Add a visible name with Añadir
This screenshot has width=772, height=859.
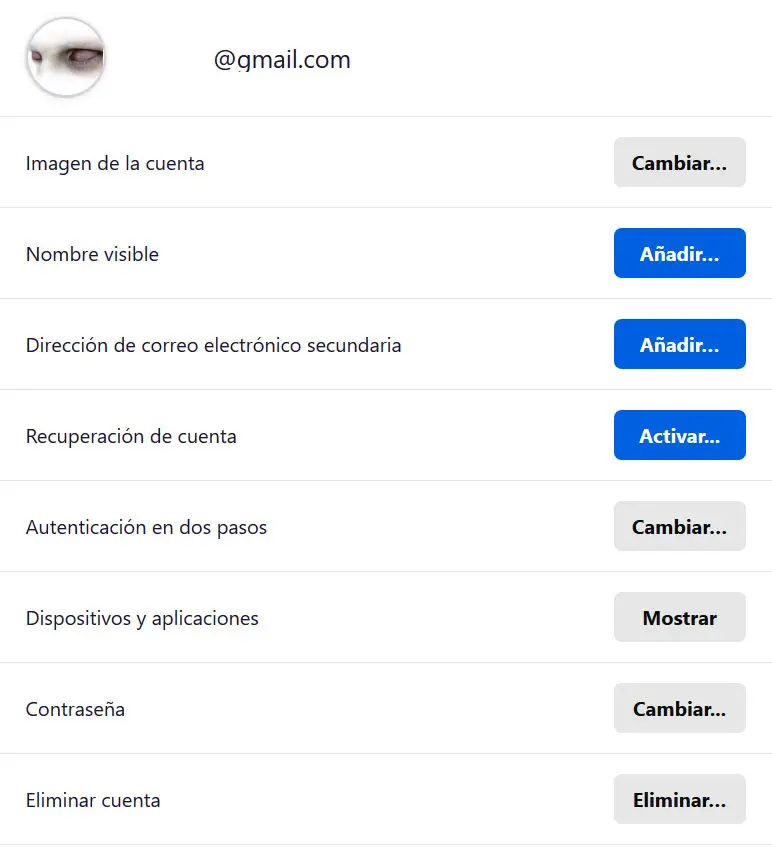coord(679,254)
